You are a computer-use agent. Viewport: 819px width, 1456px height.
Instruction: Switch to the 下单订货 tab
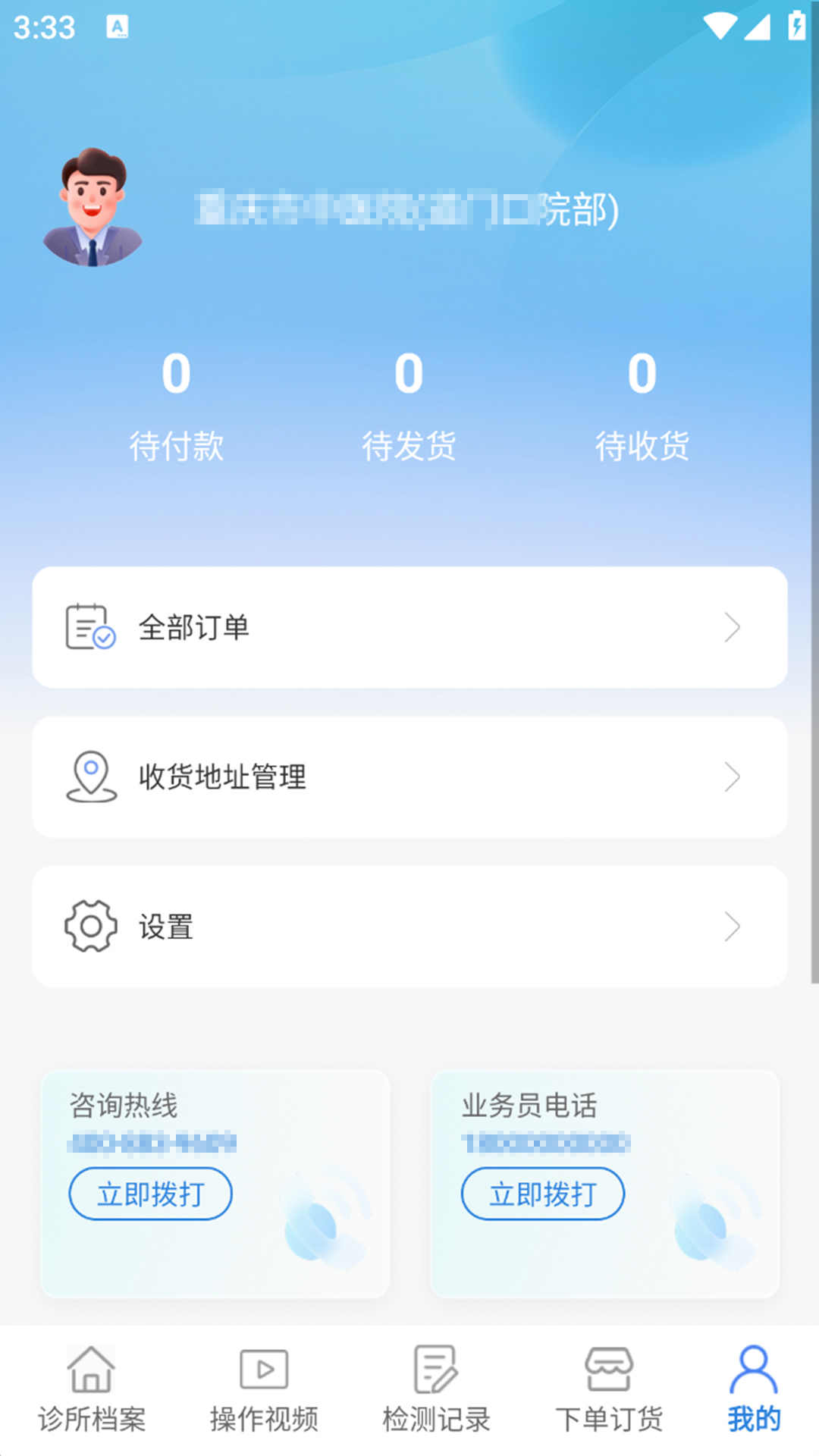pyautogui.click(x=607, y=1395)
